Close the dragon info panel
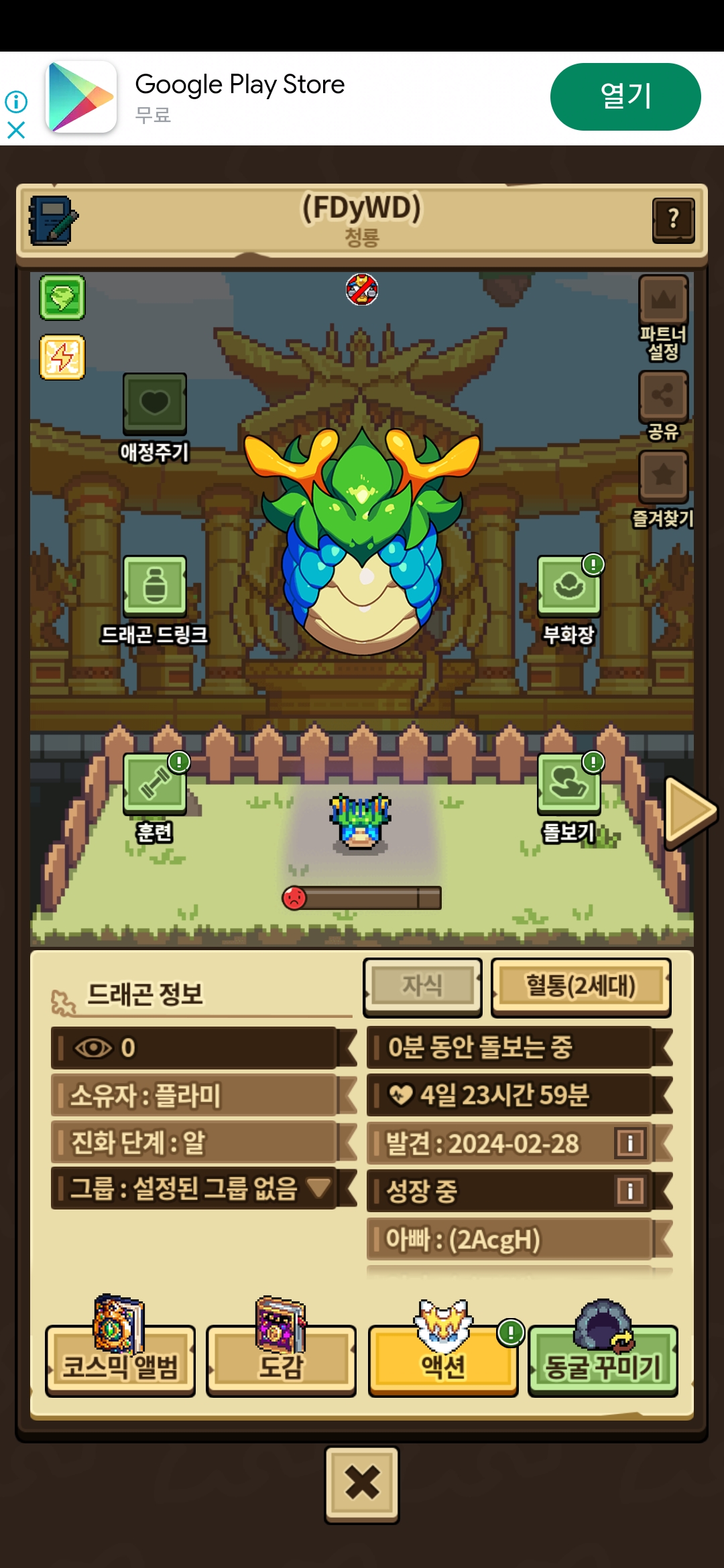The width and height of the screenshot is (724, 1568). click(x=362, y=1482)
